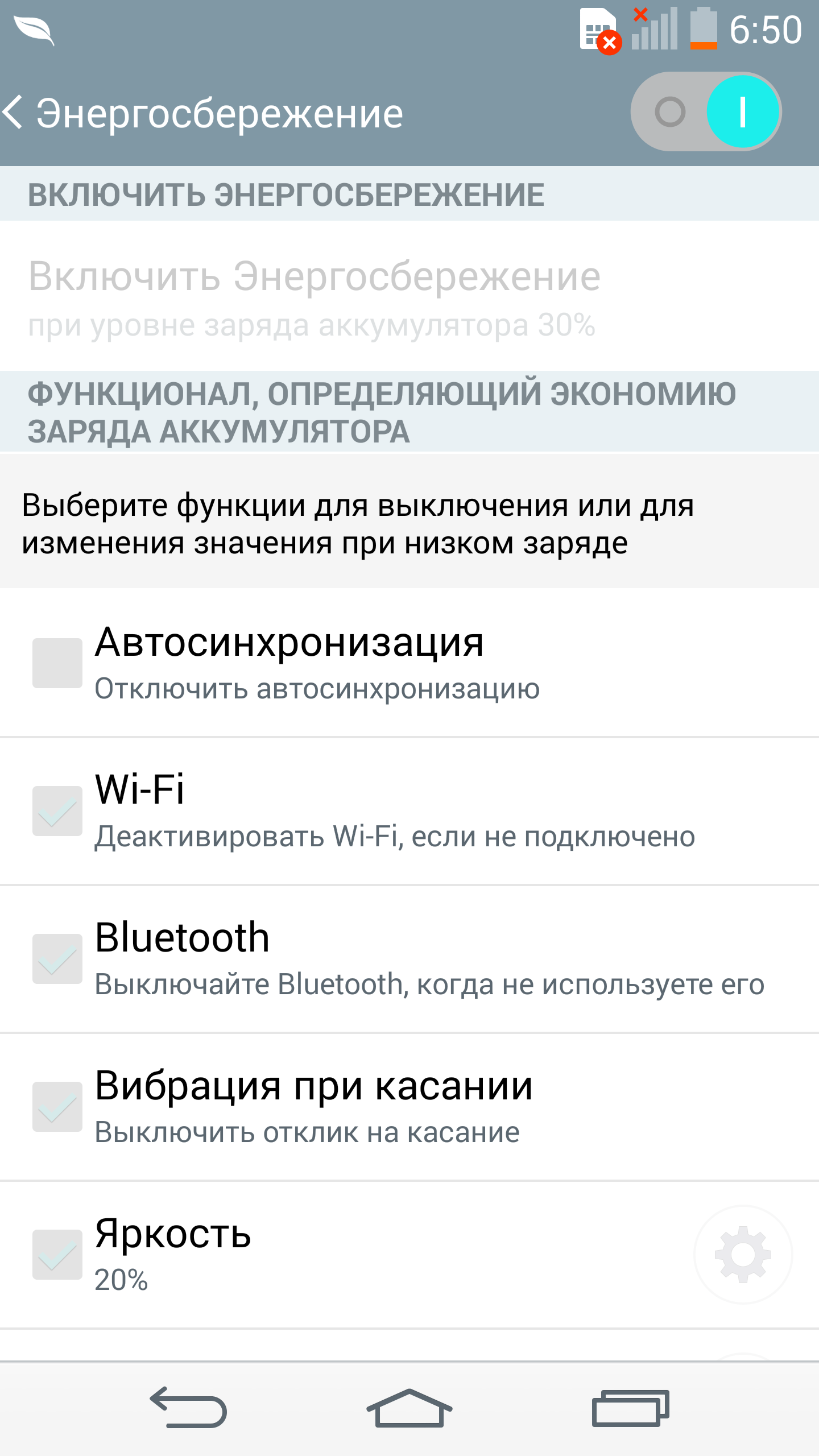Toggle the Bluetooth checkbox
Image resolution: width=819 pixels, height=1456 pixels.
point(57,959)
